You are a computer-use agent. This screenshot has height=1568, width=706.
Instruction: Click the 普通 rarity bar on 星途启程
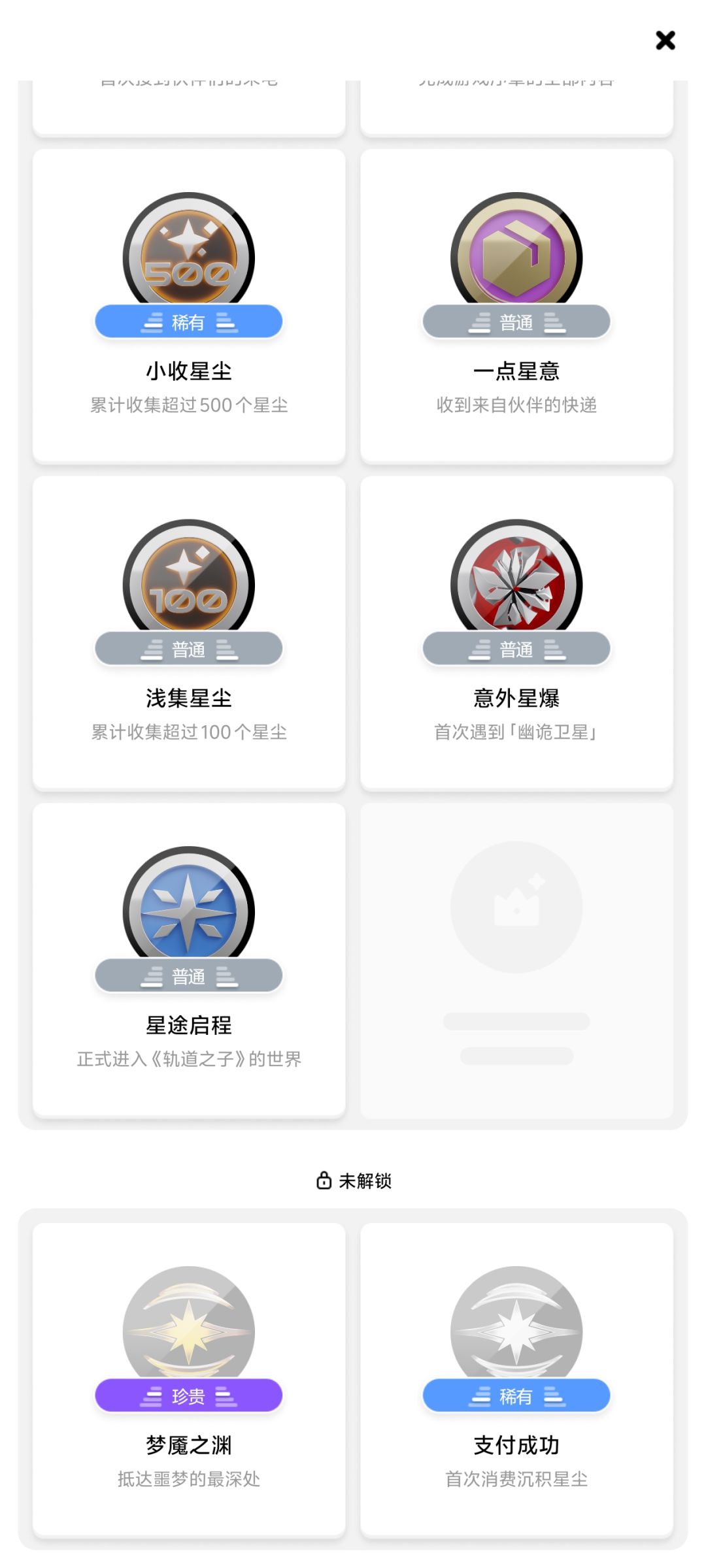point(190,976)
